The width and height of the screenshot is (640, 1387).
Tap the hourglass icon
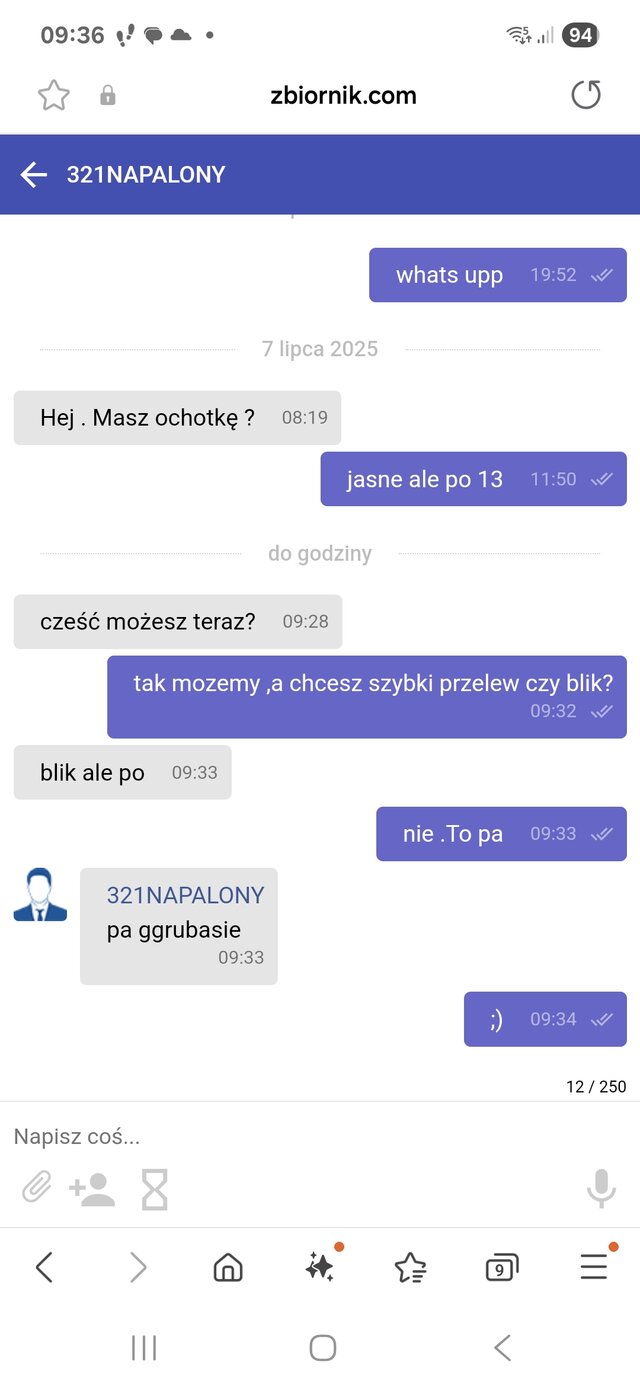154,1189
